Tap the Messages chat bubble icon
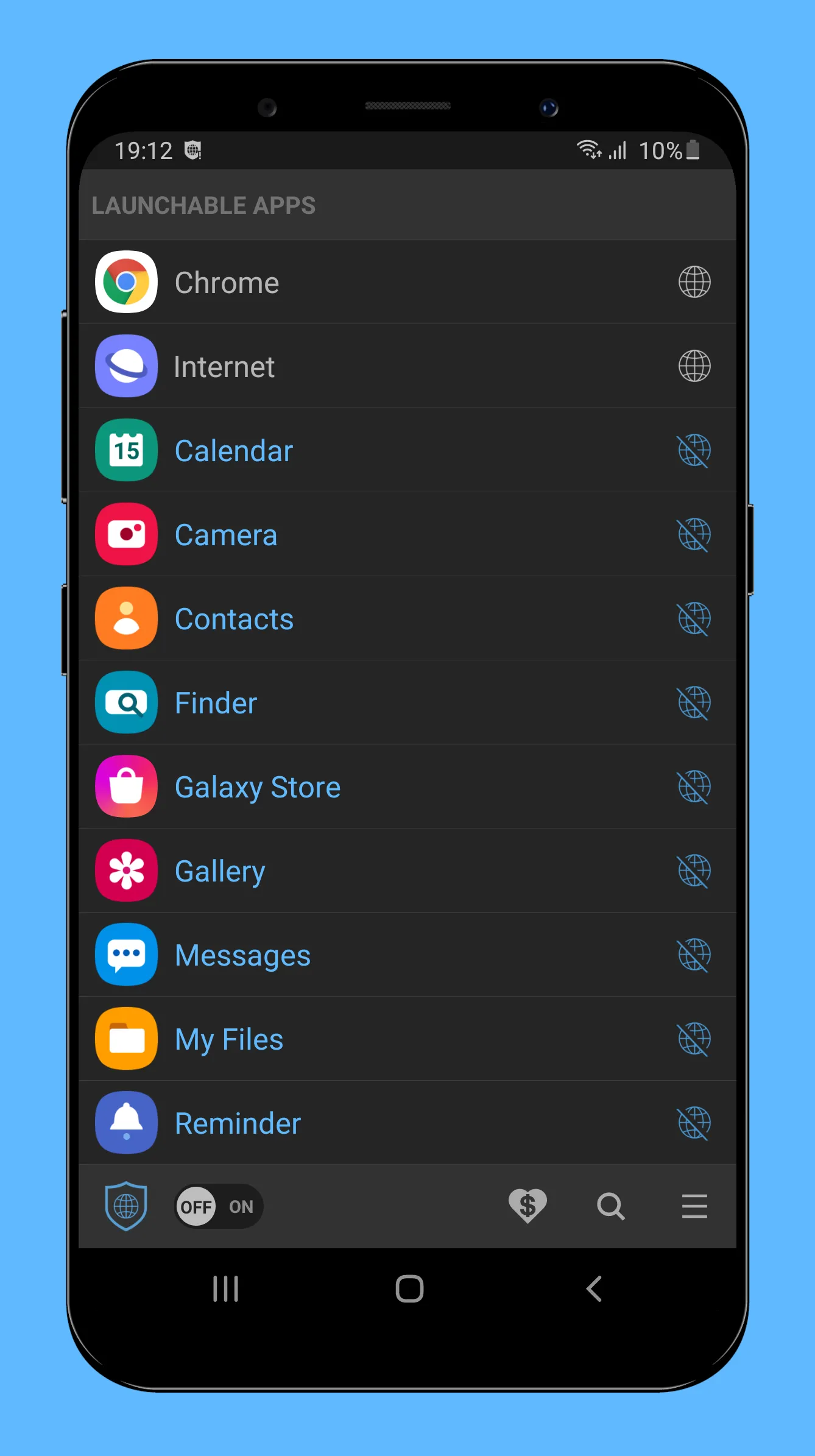Viewport: 815px width, 1456px height. point(126,955)
